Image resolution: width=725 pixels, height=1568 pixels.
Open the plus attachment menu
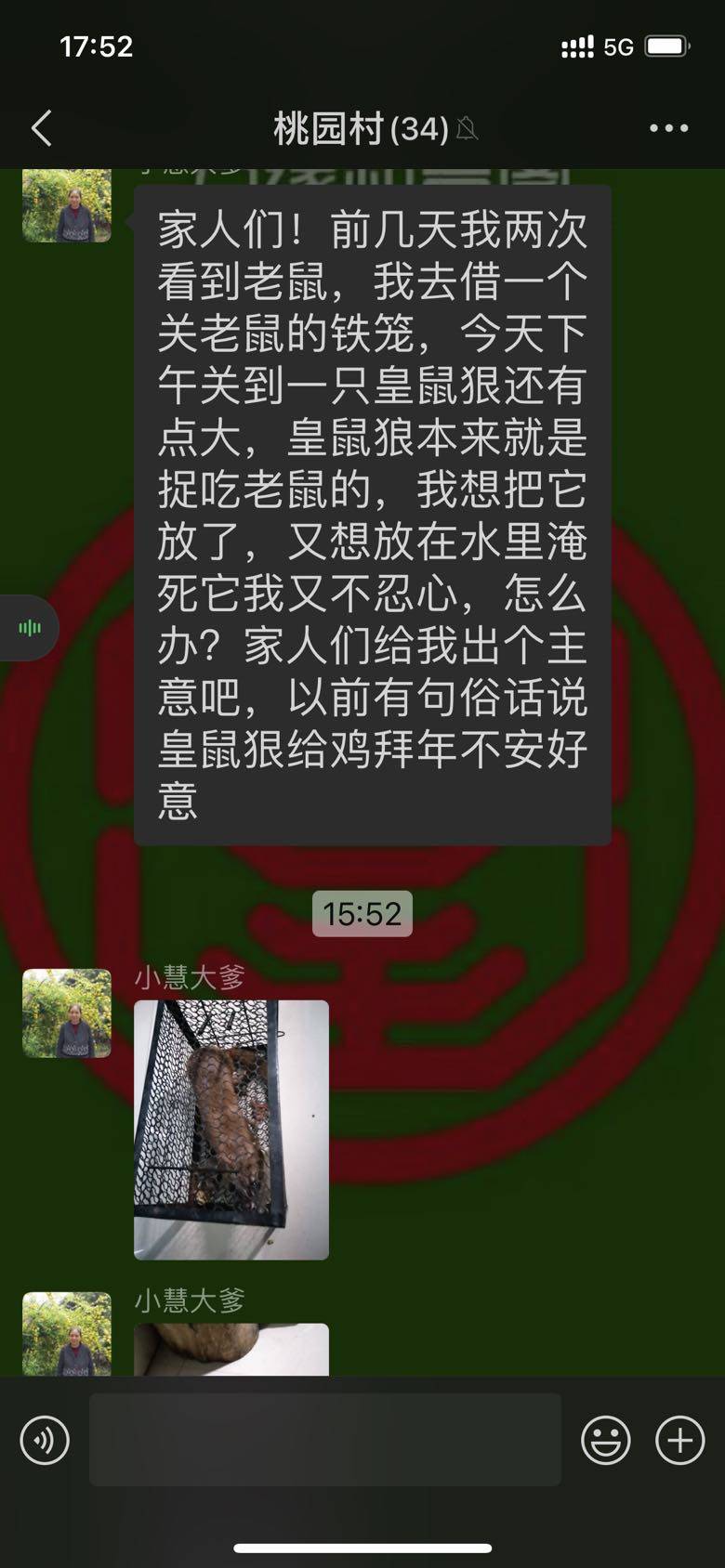coord(679,1441)
